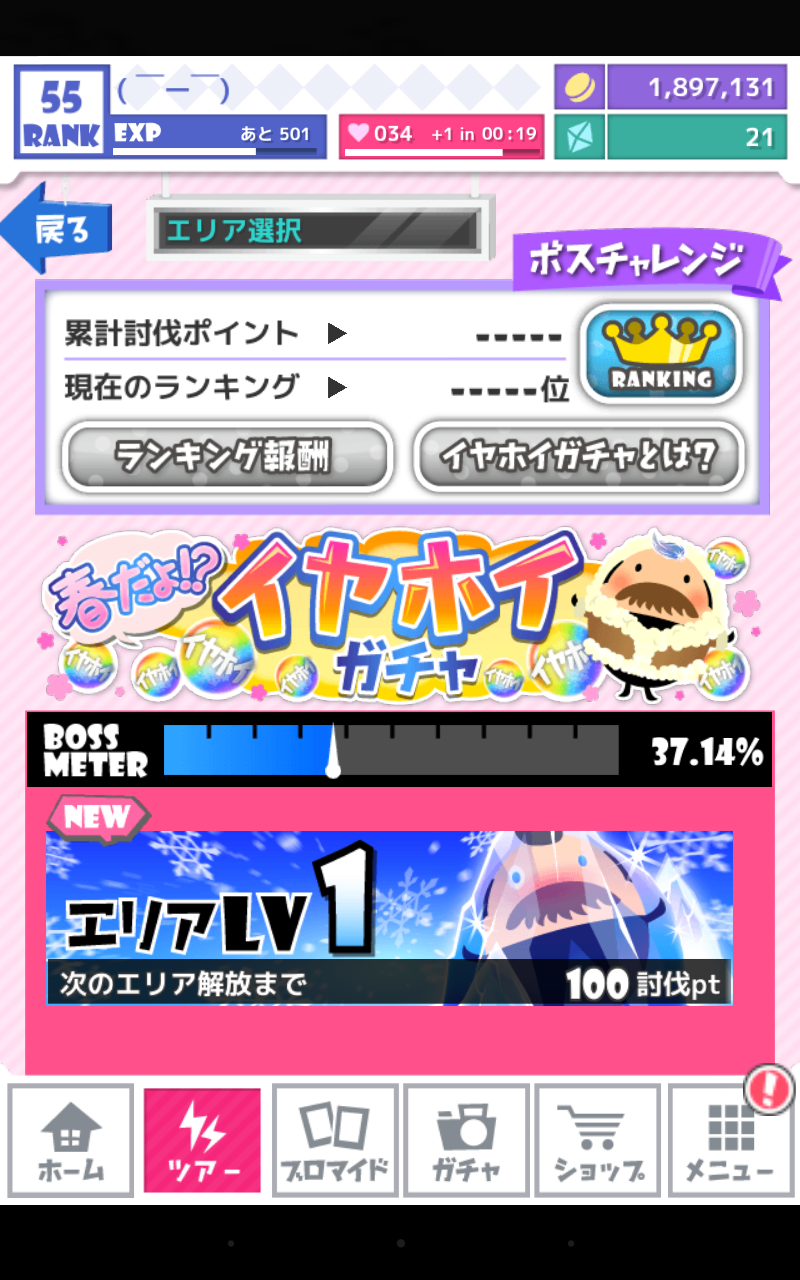Open the RANKING crown button
This screenshot has height=1280, width=800.
coord(662,353)
